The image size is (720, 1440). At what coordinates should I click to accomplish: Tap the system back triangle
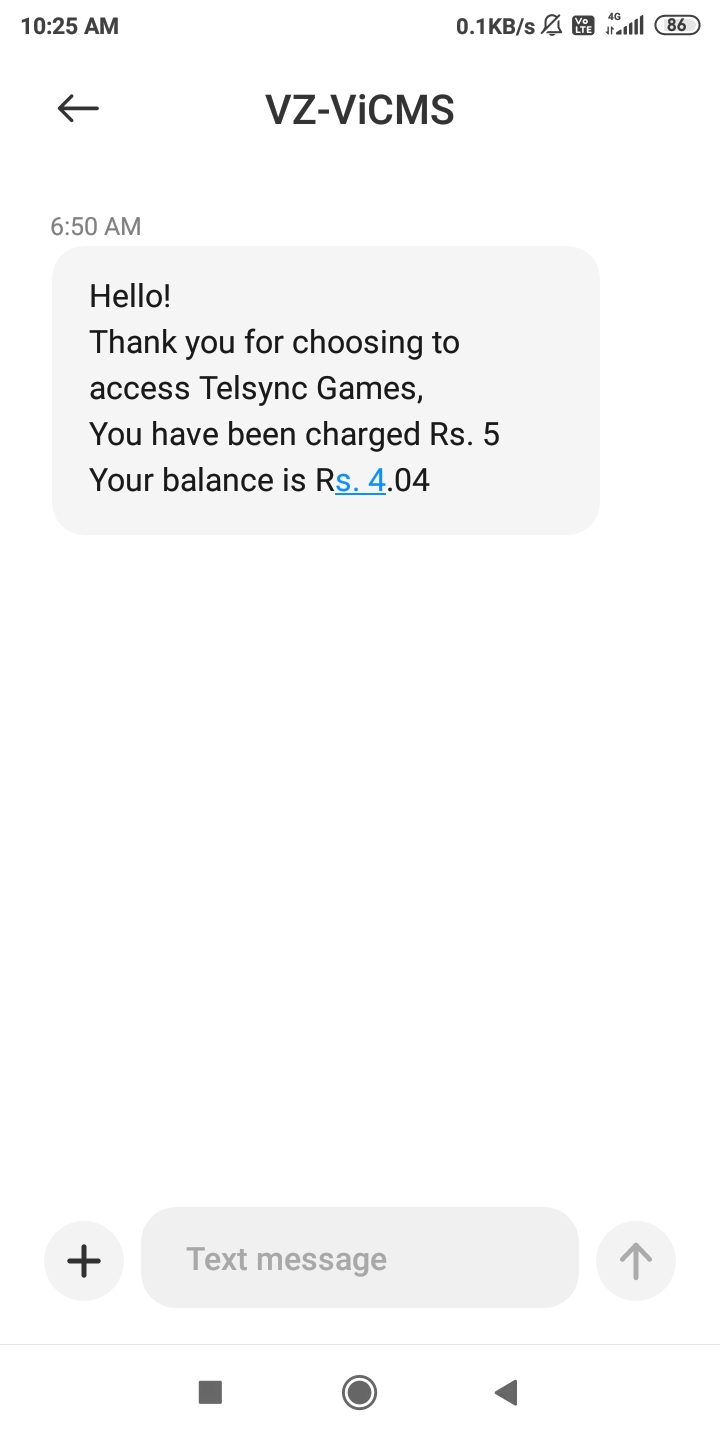click(506, 1392)
